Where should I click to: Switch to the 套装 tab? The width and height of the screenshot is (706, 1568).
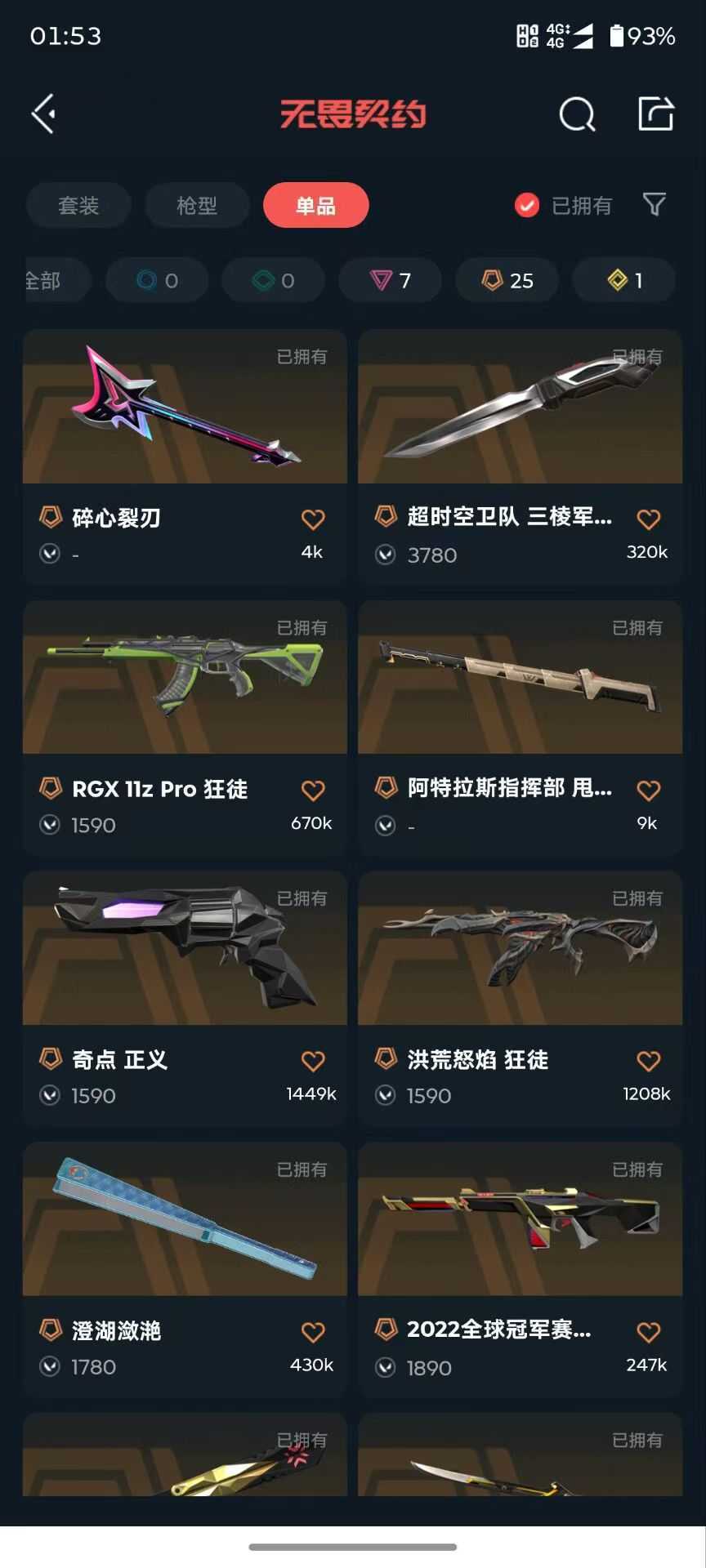point(78,205)
